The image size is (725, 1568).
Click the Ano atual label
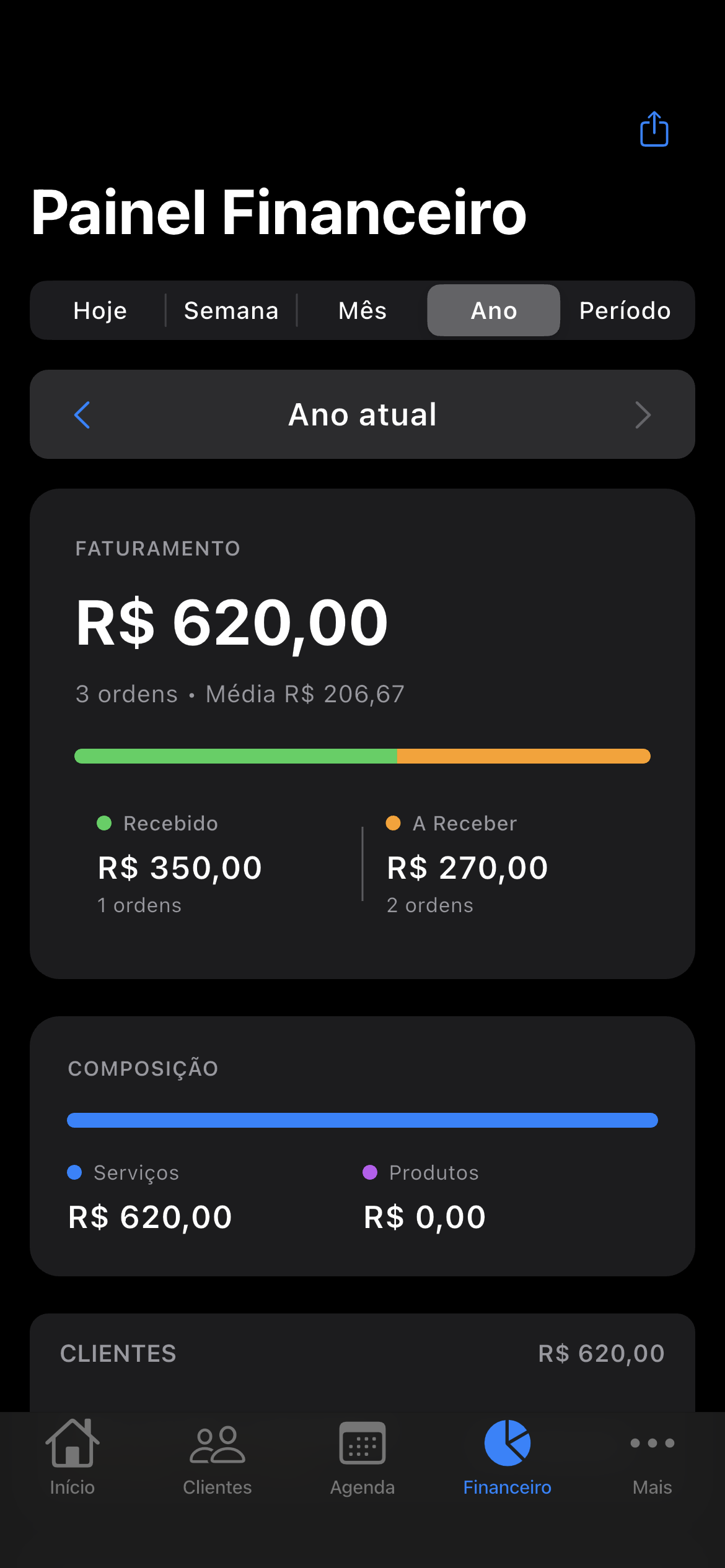coord(362,414)
